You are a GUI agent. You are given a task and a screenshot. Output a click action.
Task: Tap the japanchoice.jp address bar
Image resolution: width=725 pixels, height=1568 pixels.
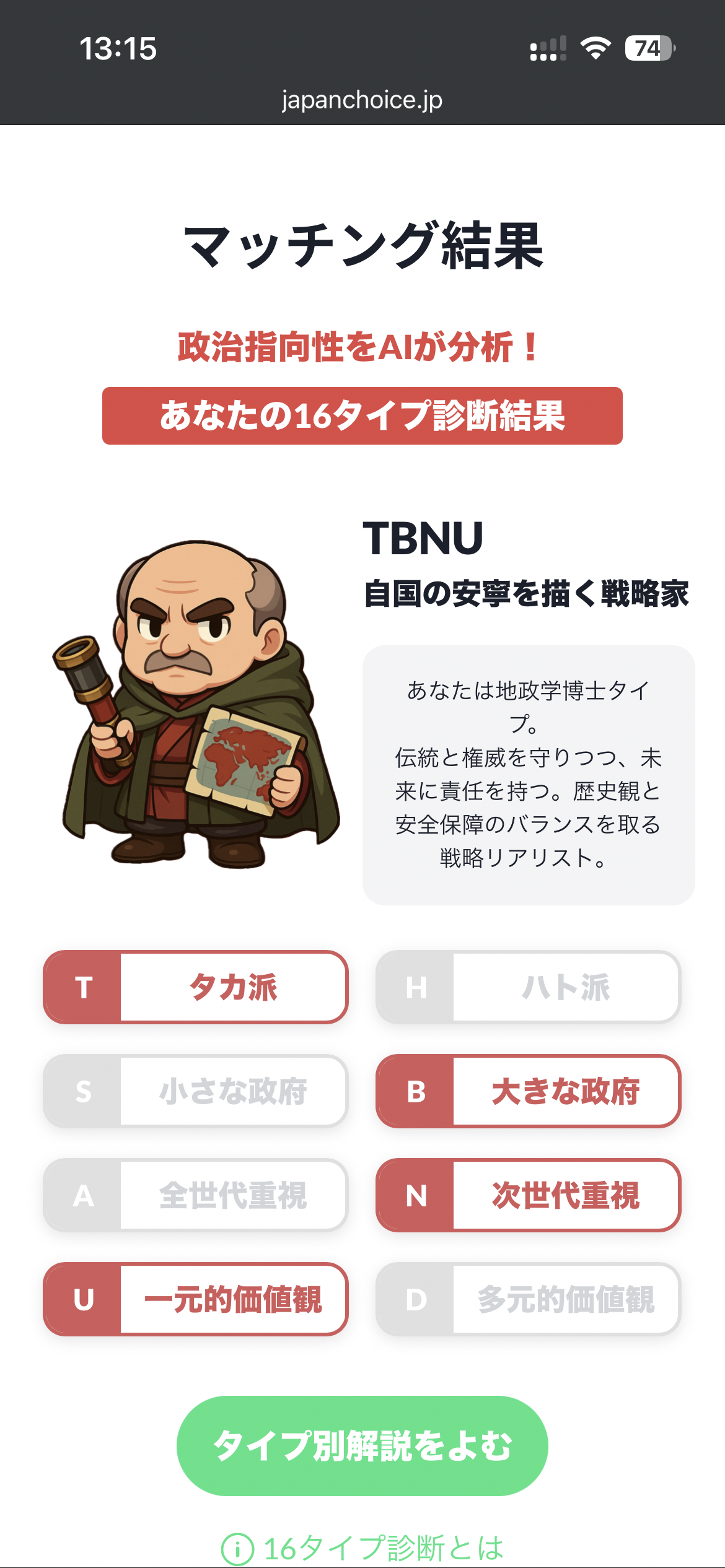pyautogui.click(x=362, y=100)
